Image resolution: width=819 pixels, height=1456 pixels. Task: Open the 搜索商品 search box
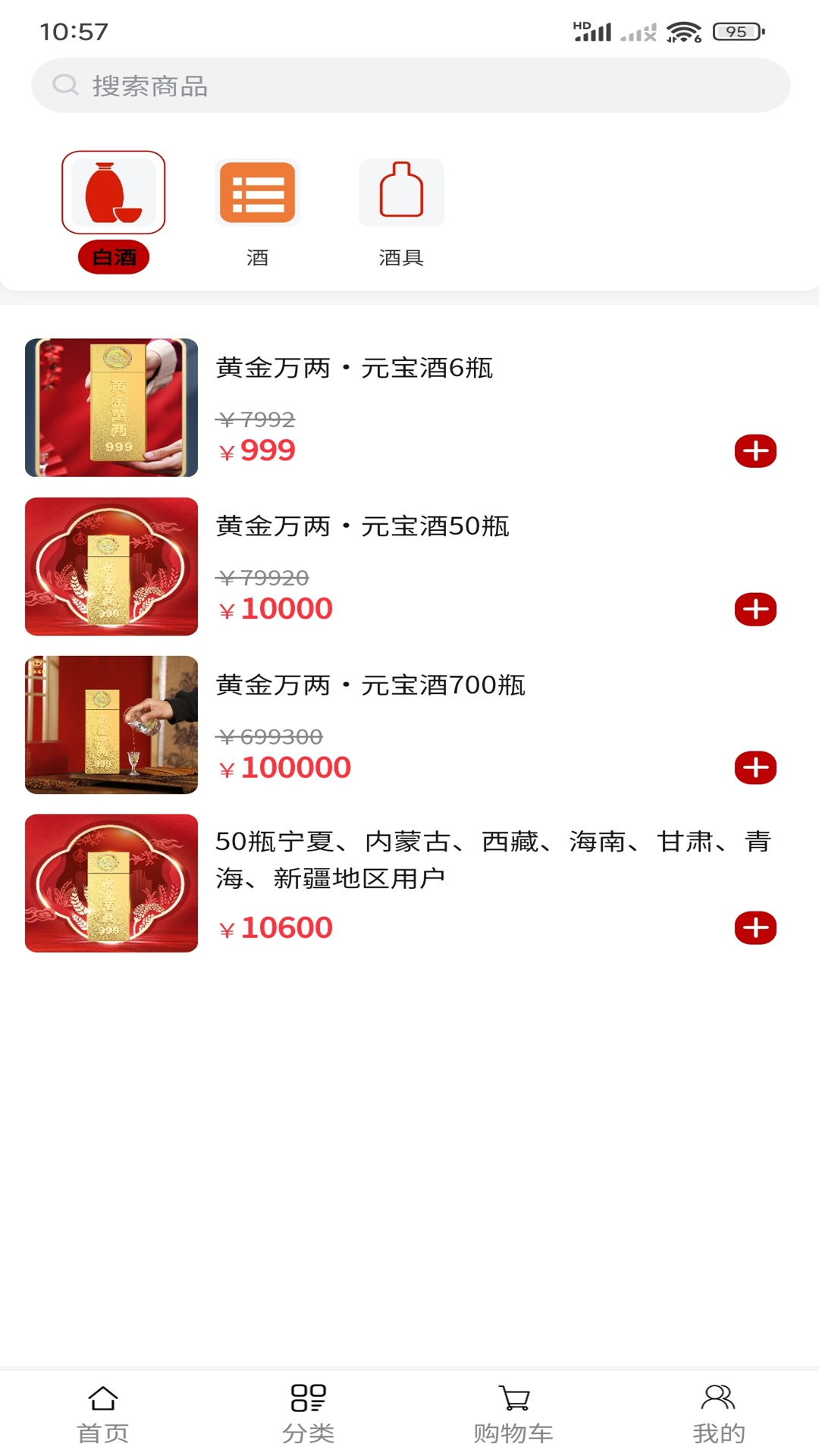point(410,86)
